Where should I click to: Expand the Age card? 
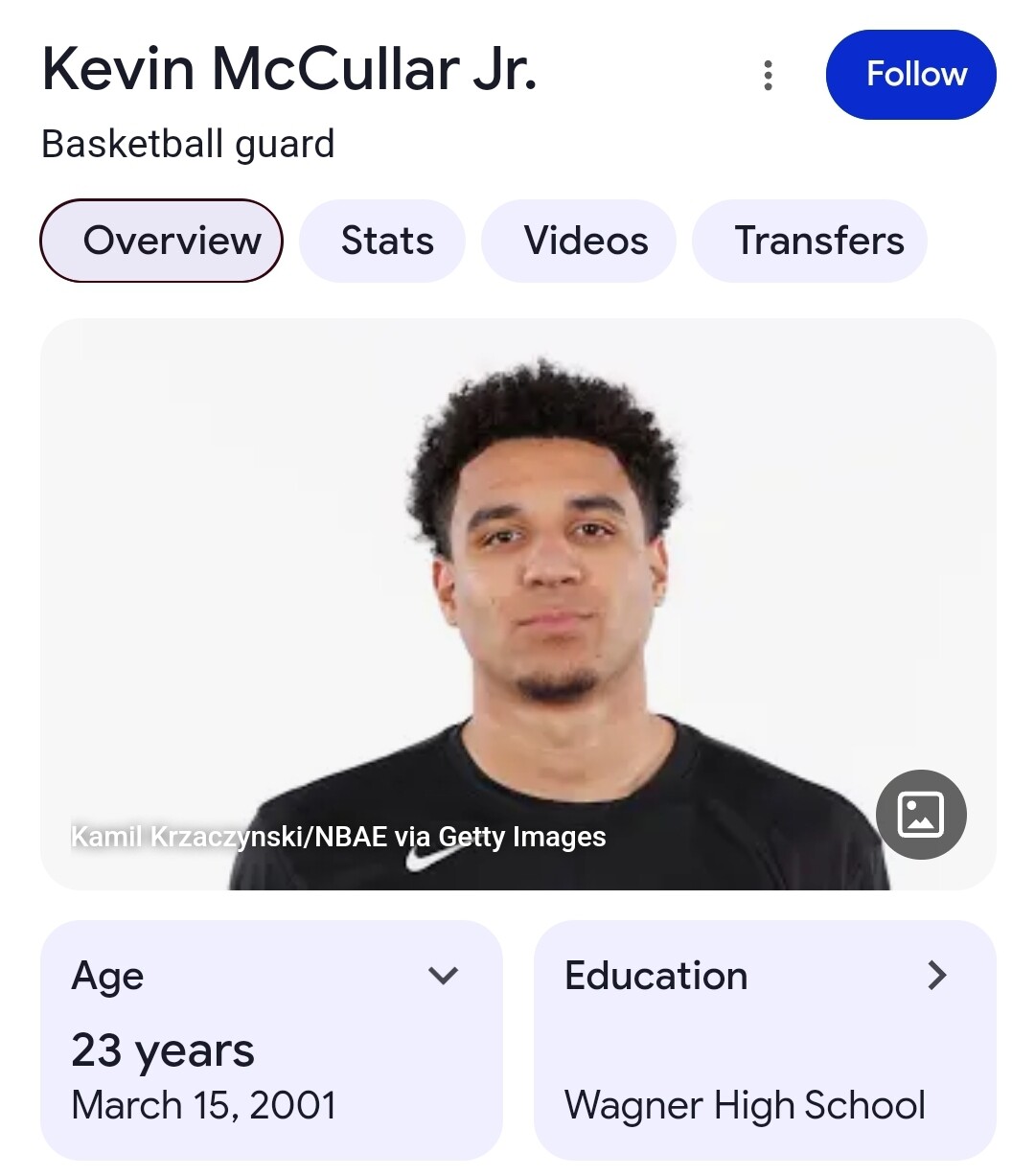pyautogui.click(x=443, y=976)
